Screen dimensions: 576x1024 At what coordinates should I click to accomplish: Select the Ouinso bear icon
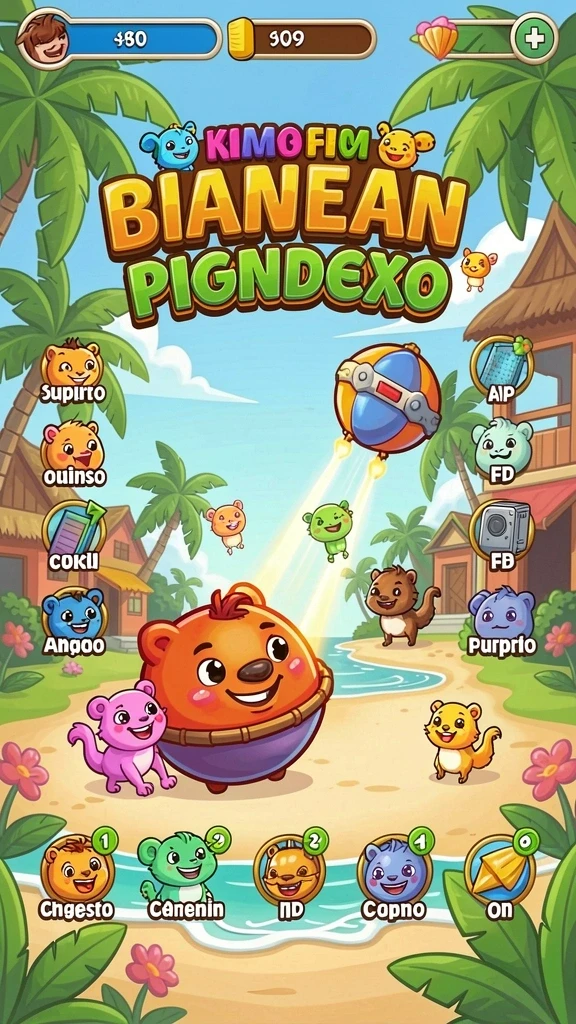coord(72,453)
